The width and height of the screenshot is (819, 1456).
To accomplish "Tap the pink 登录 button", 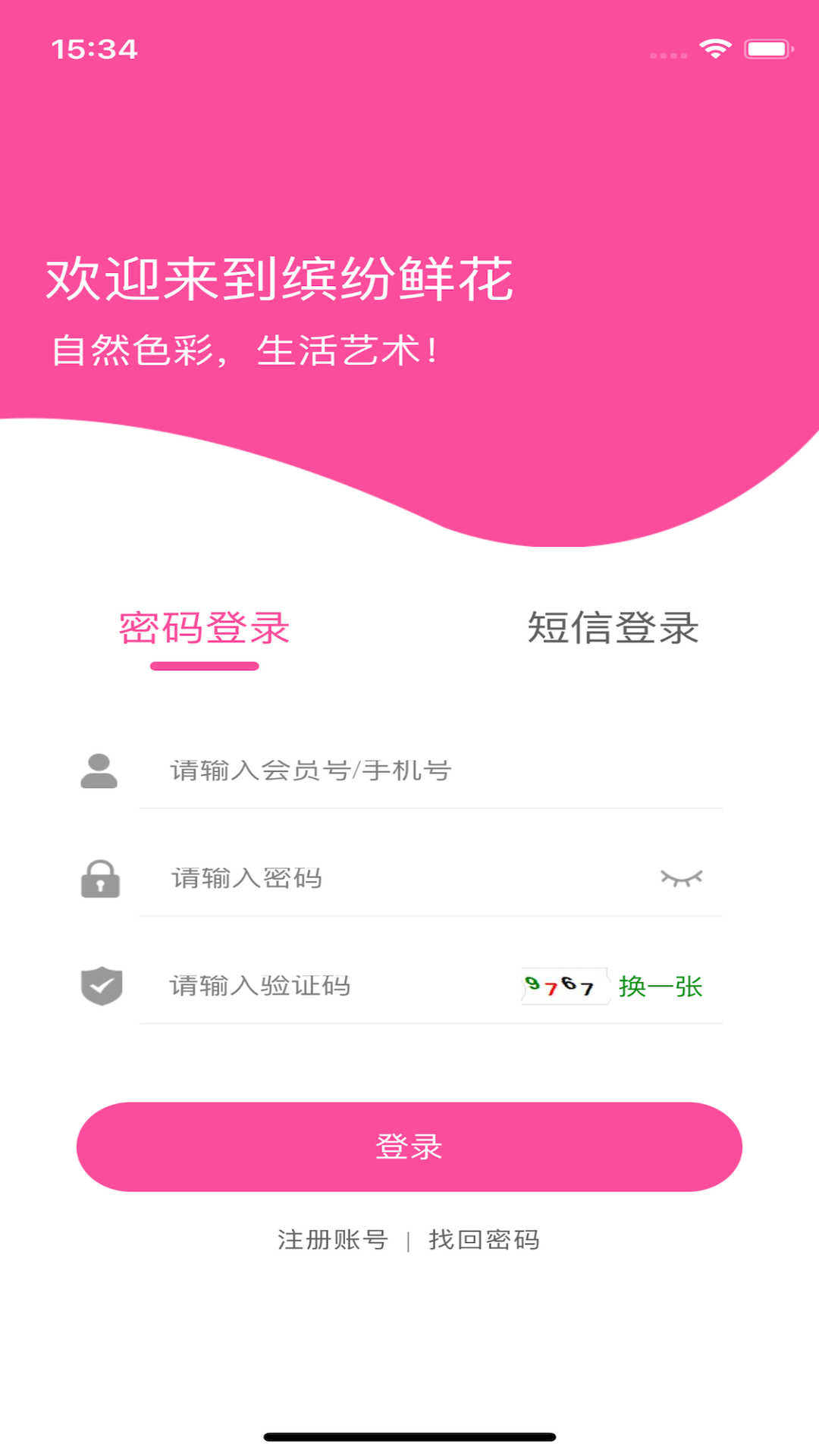I will [x=409, y=1147].
